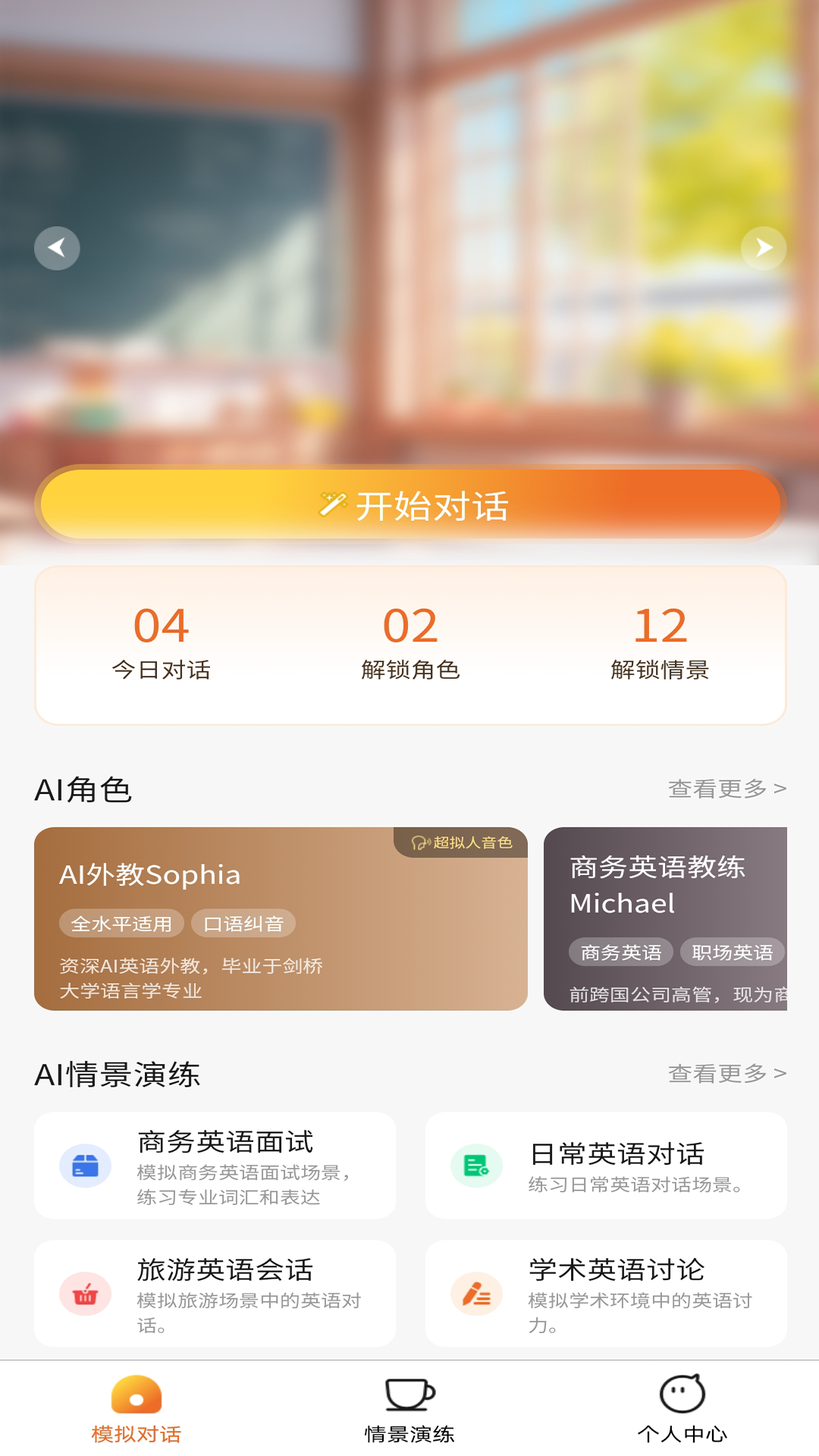Viewport: 819px width, 1456px height.
Task: Click the right carousel arrow
Action: point(763,248)
